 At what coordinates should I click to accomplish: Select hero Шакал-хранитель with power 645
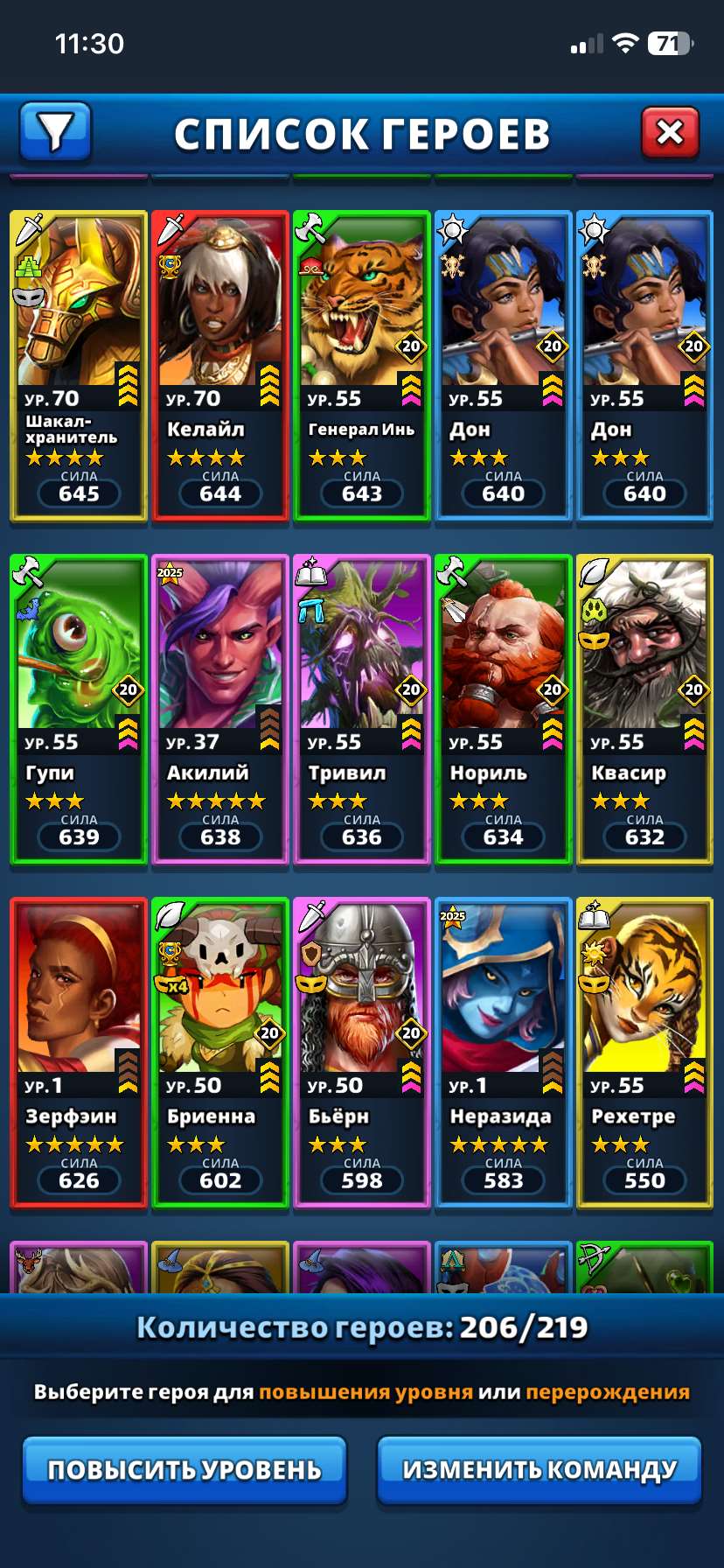(79, 366)
